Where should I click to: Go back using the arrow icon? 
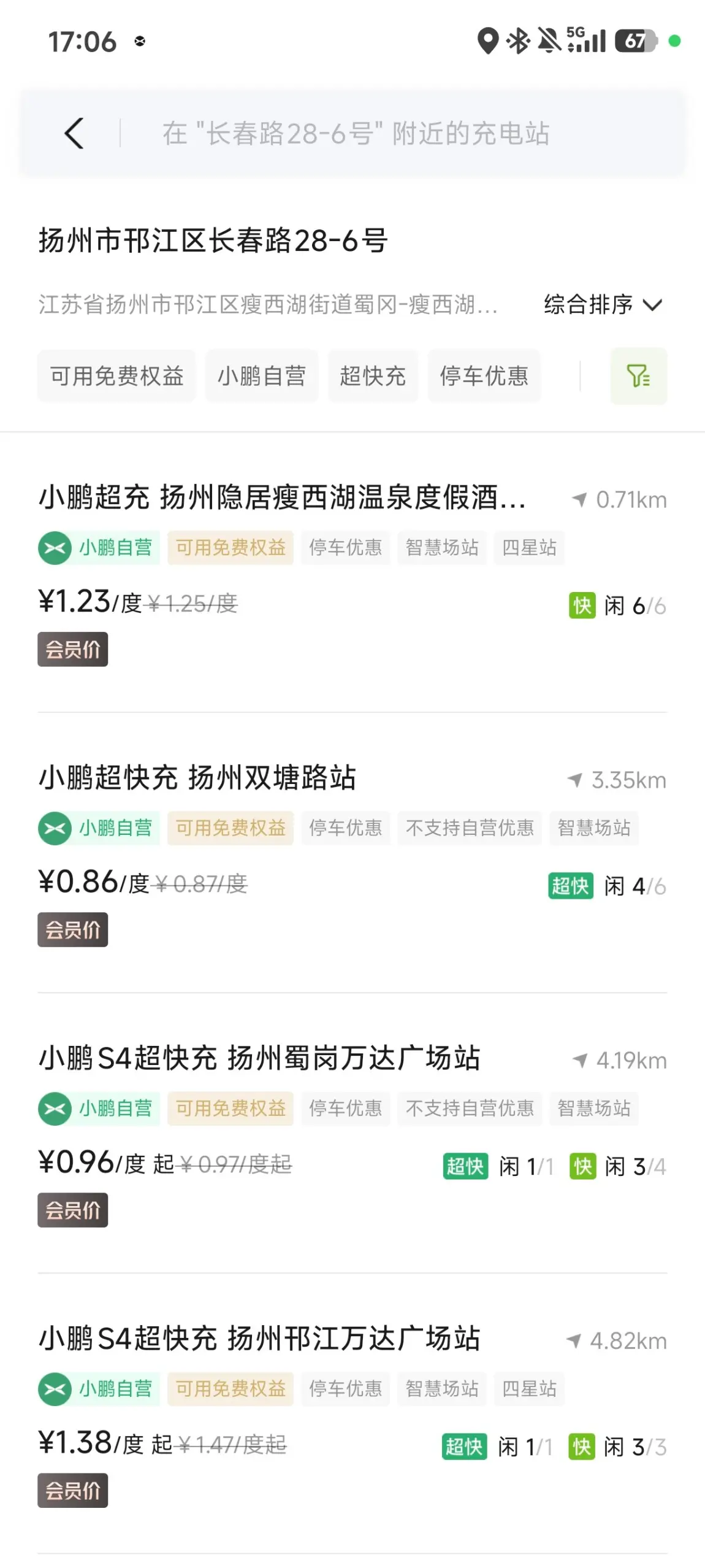74,133
